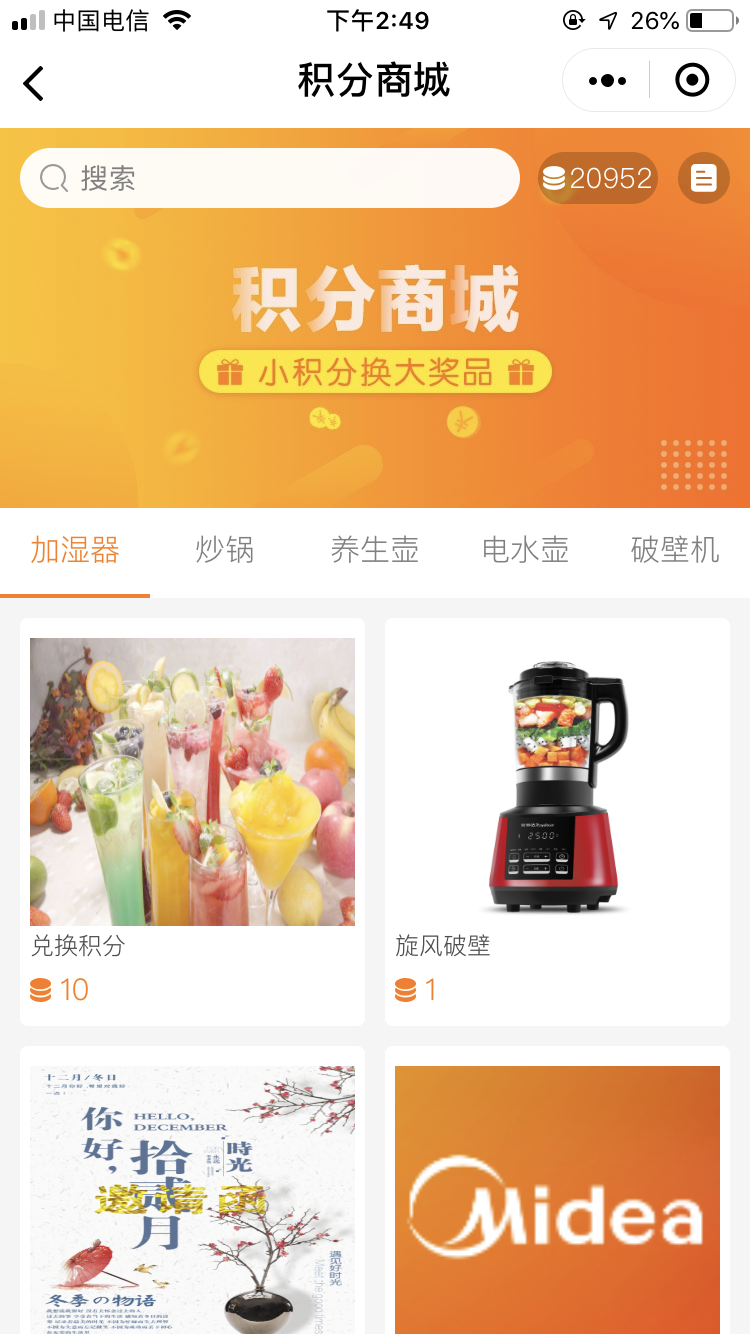Select the 加湿器 category tab
Screen dimensions: 750x1334
pyautogui.click(x=75, y=550)
